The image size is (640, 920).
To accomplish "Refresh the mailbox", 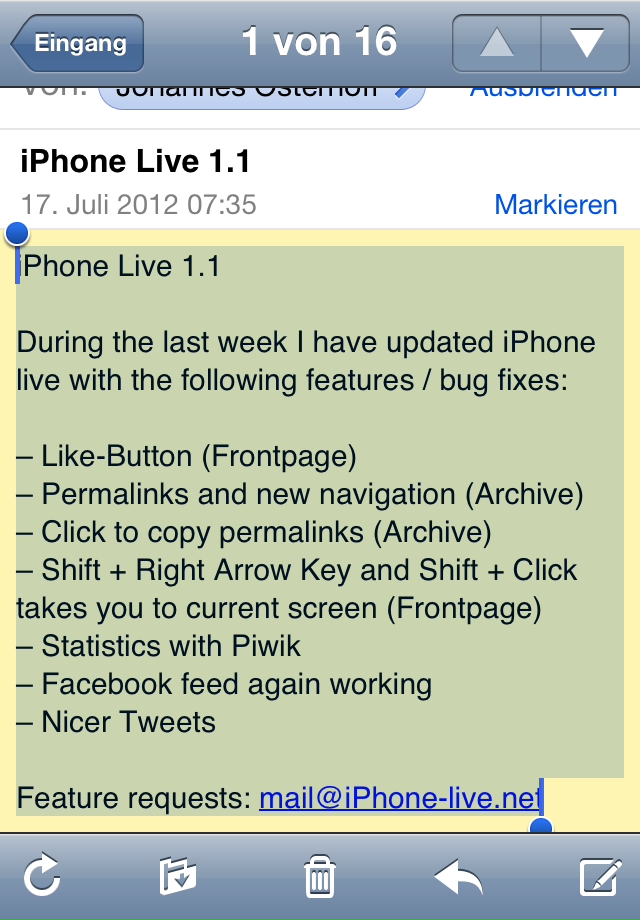I will click(x=42, y=876).
